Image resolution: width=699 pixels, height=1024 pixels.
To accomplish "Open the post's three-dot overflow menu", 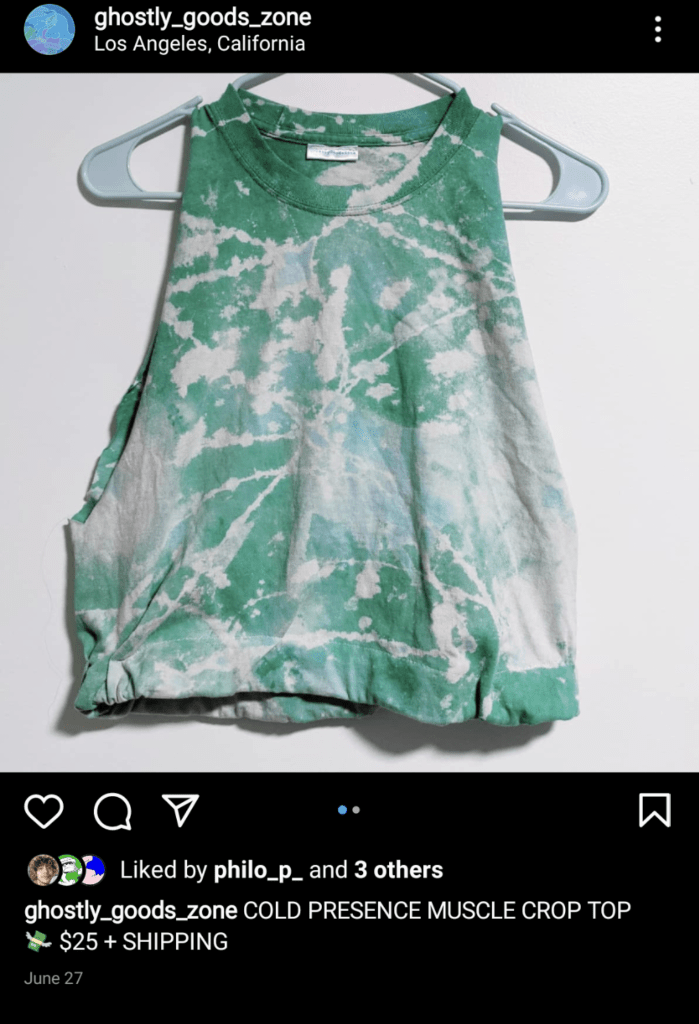I will [x=657, y=29].
